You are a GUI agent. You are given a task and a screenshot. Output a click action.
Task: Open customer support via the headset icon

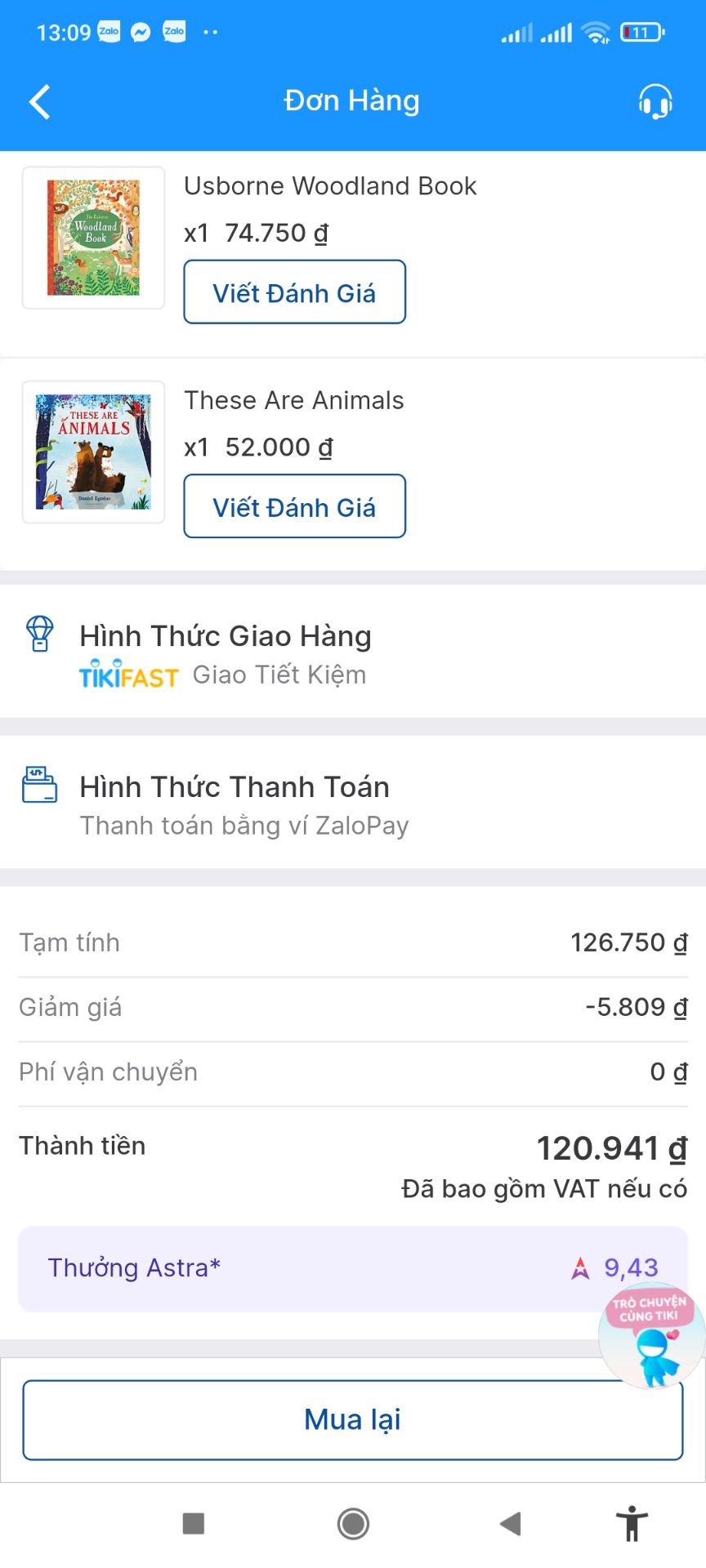pos(654,101)
